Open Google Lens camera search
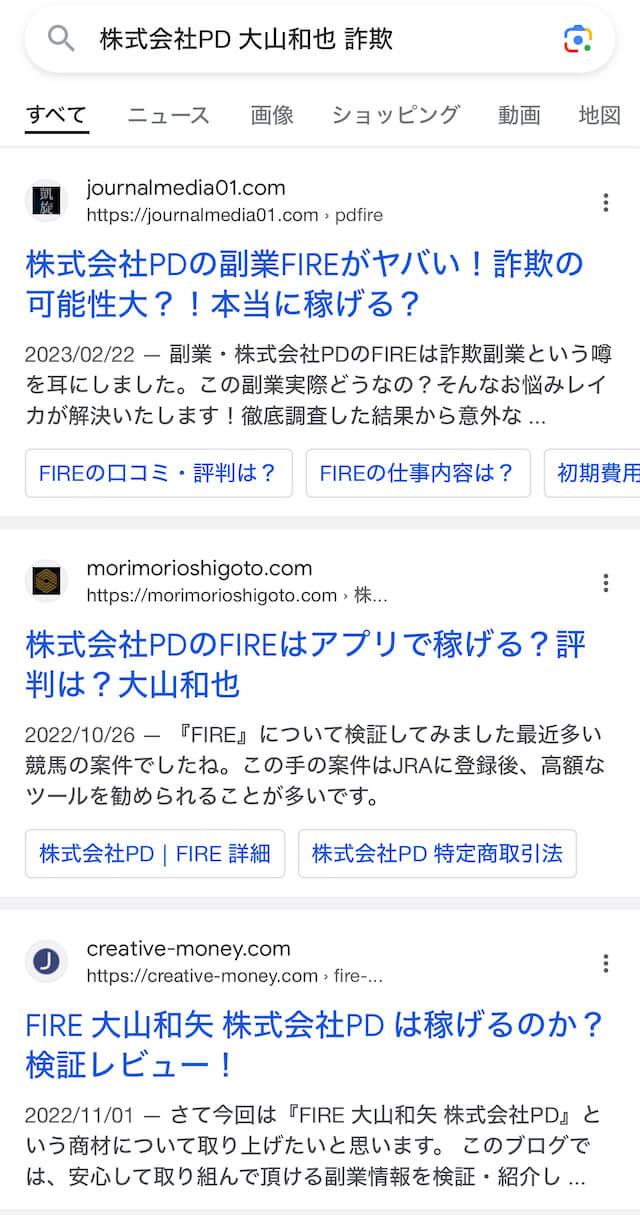The image size is (640, 1215). (577, 40)
